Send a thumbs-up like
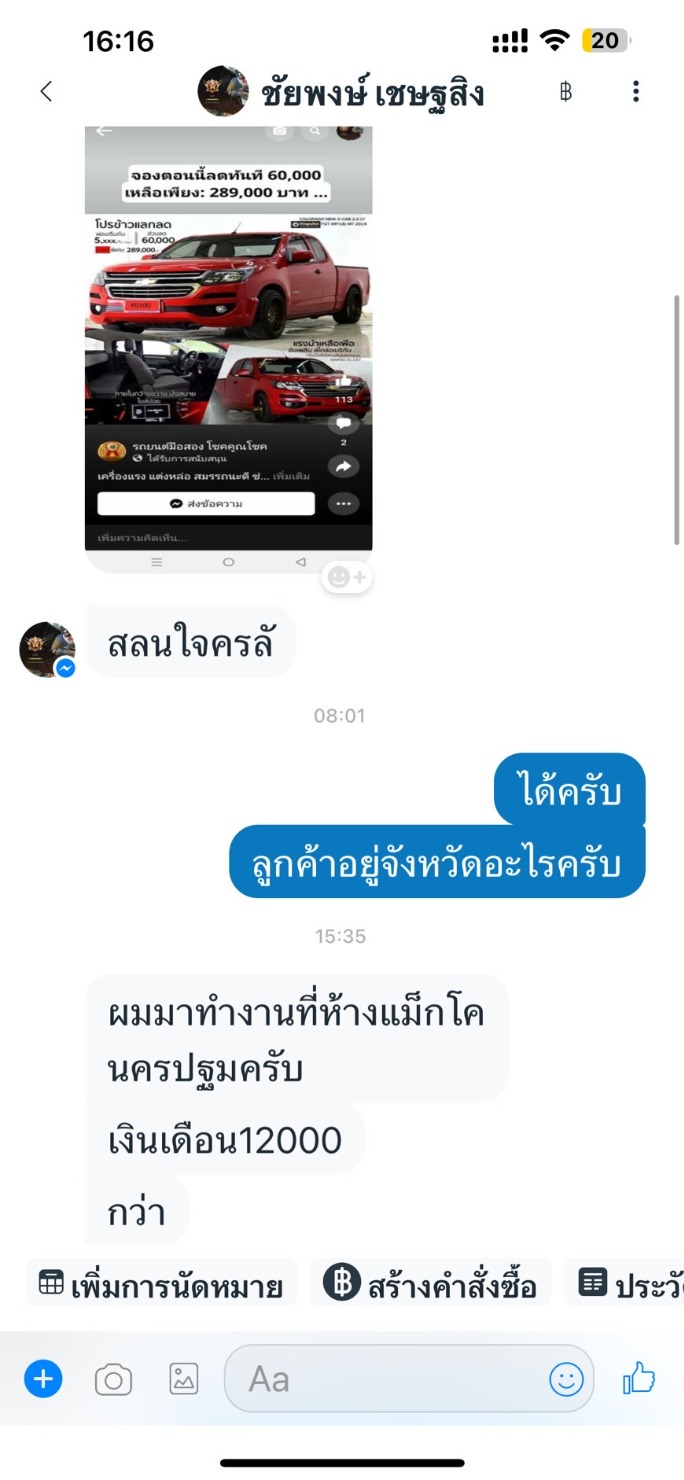Viewport: 684px width, 1480px height. click(639, 1380)
